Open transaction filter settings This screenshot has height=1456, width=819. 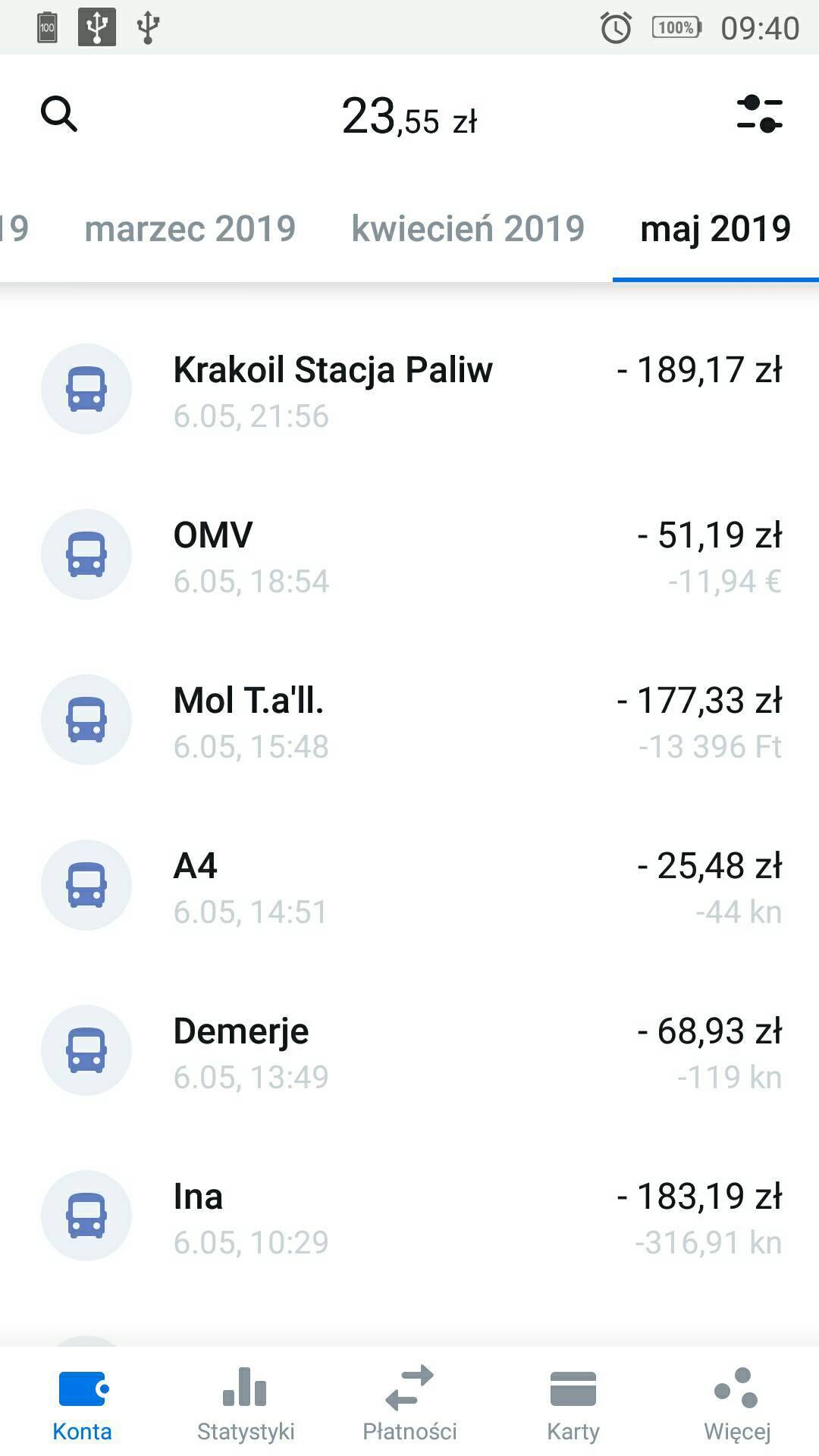760,115
